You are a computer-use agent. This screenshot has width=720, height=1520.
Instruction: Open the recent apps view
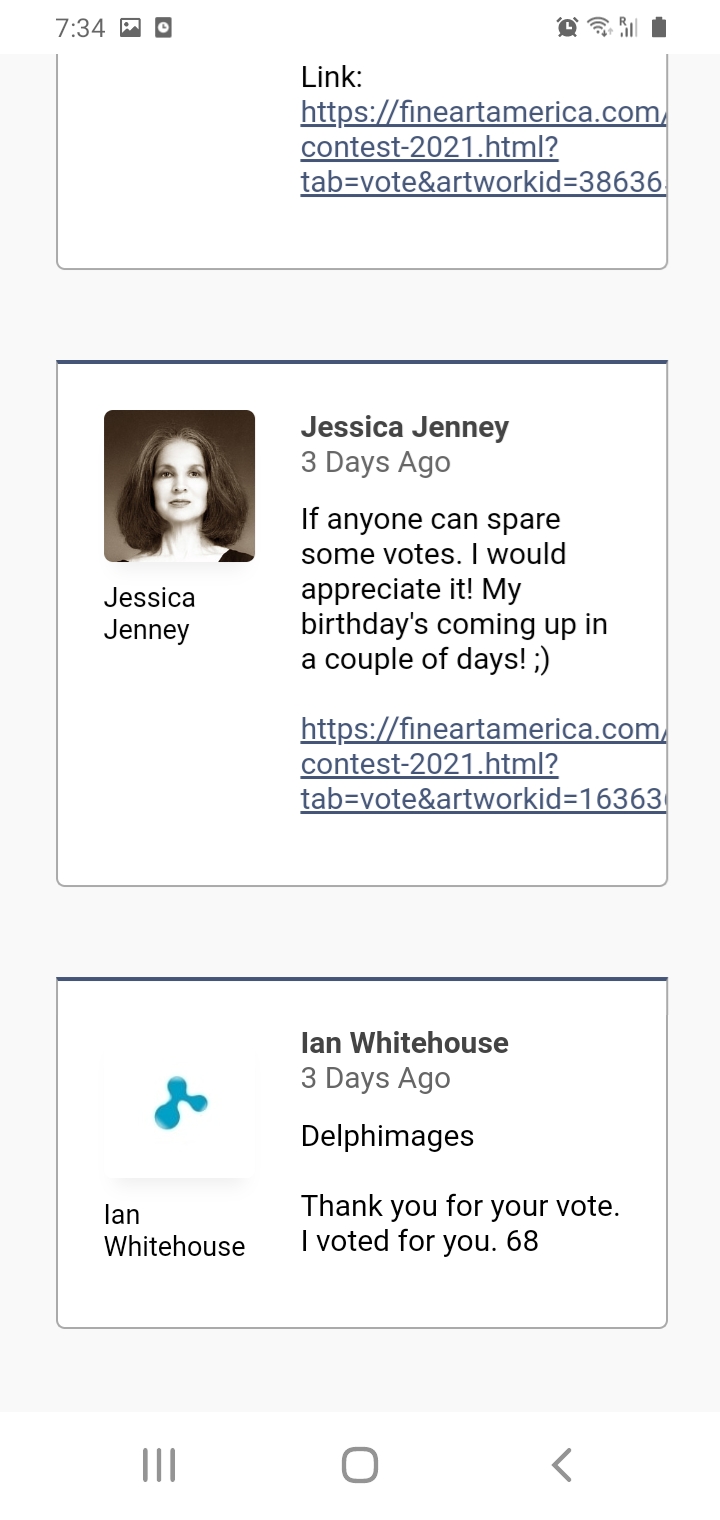coord(159,1465)
